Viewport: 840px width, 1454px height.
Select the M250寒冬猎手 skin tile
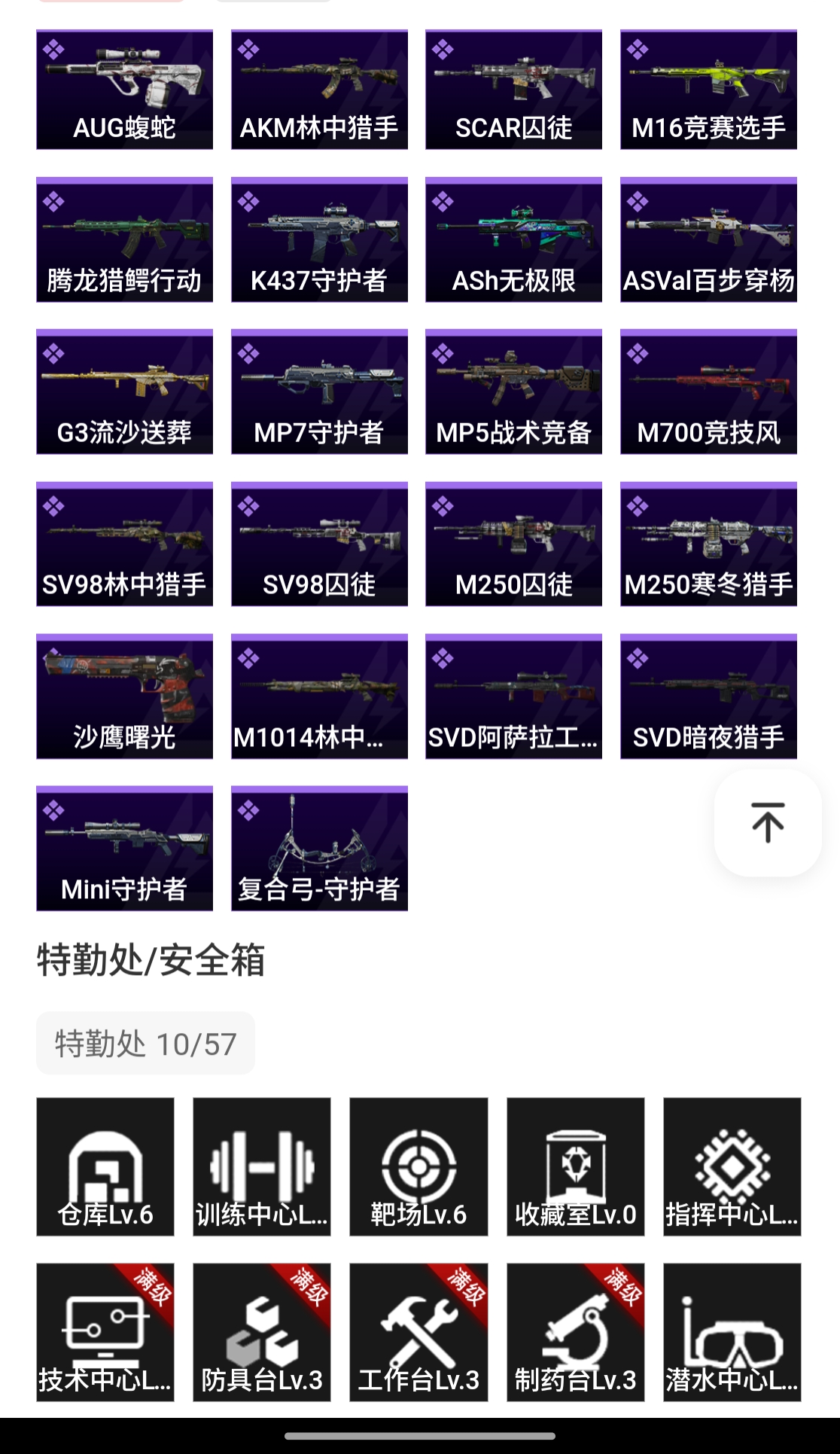(708, 544)
